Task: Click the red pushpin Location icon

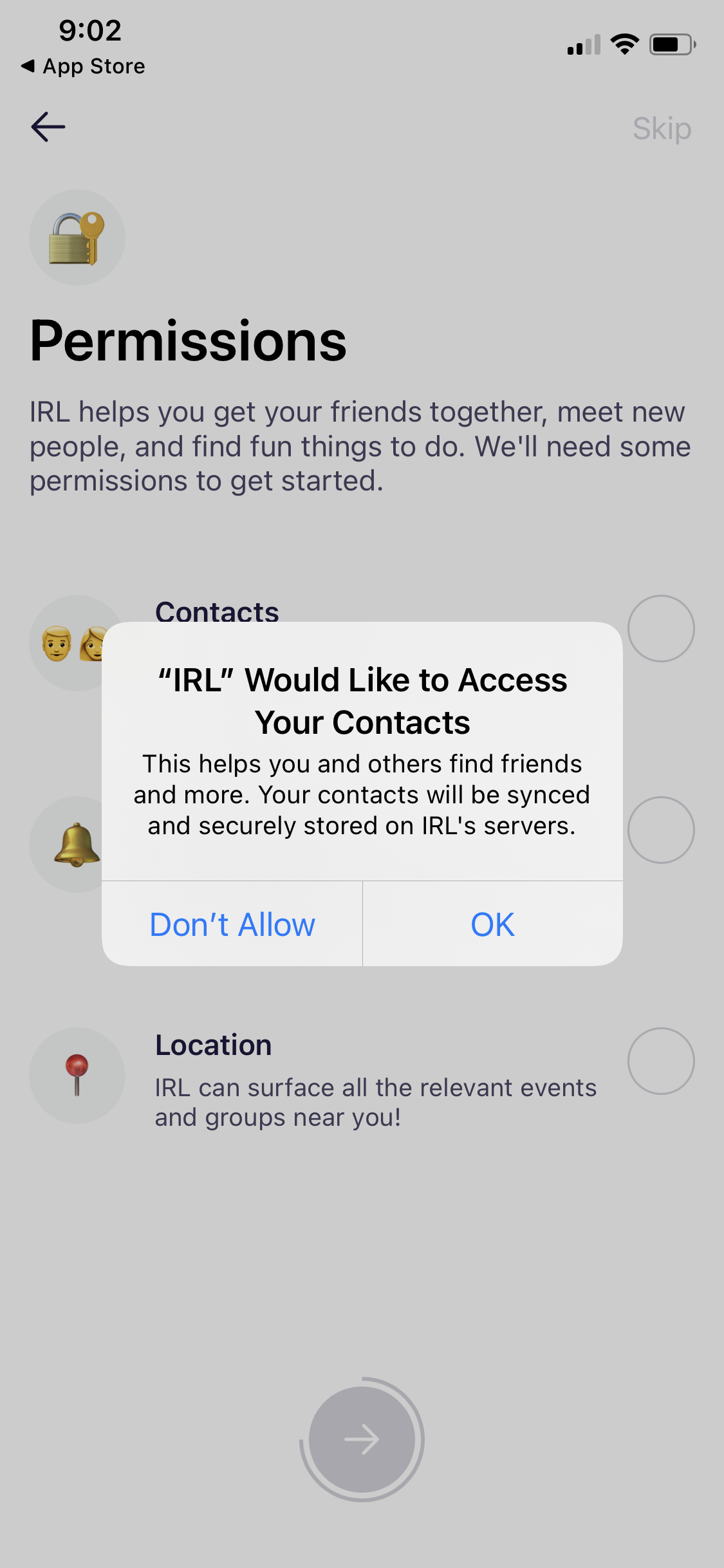Action: tap(77, 1075)
